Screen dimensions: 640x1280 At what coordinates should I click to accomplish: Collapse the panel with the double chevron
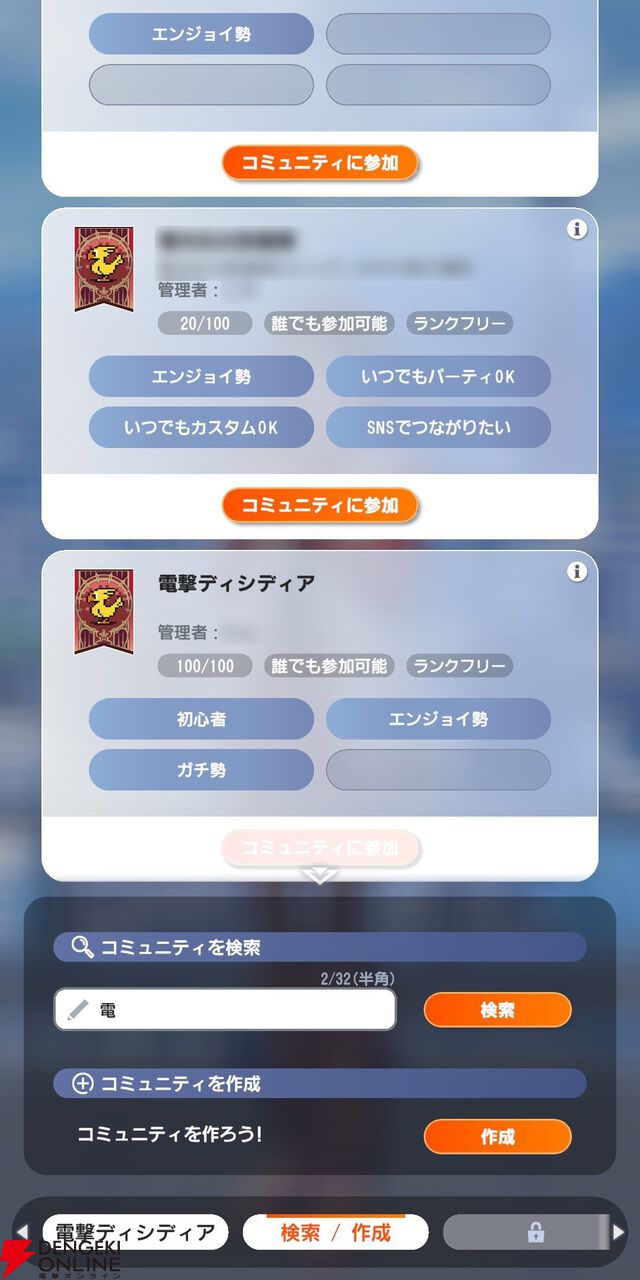pos(320,877)
